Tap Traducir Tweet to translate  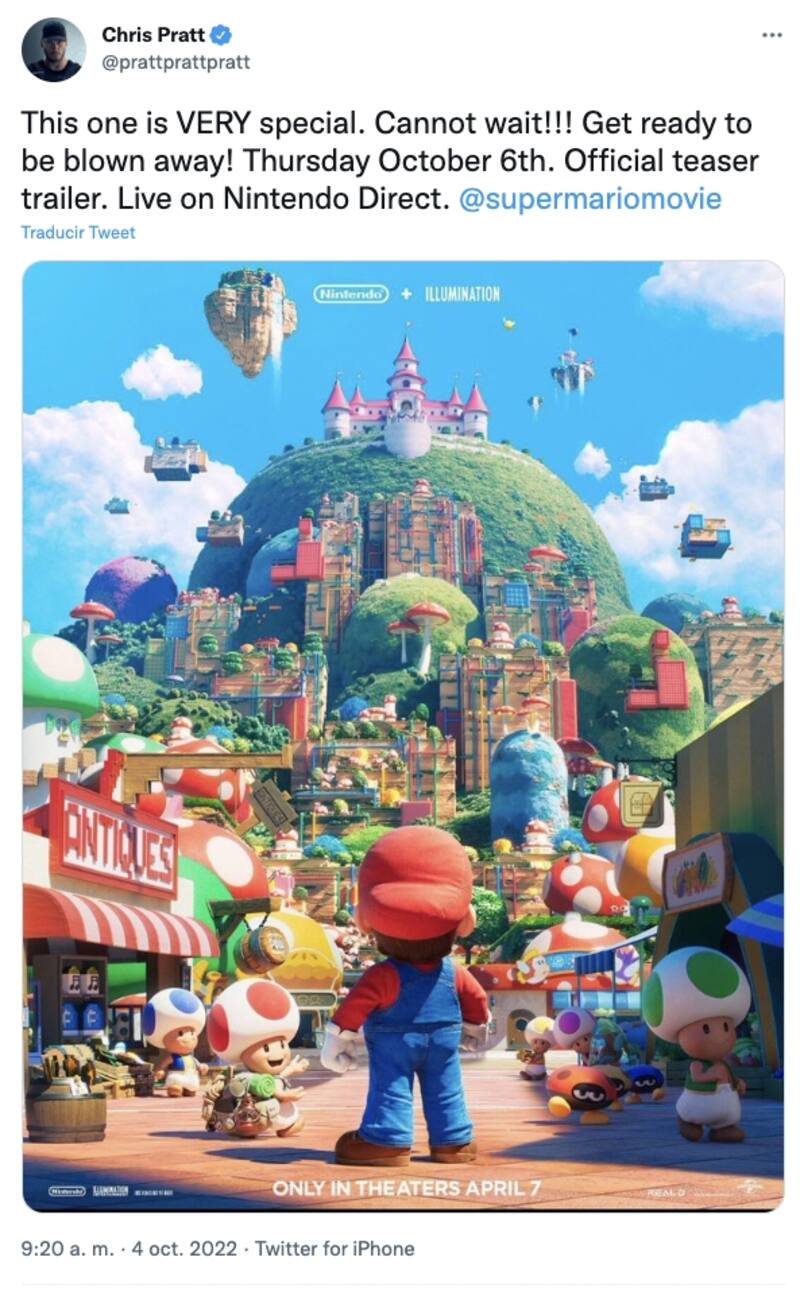pos(77,232)
